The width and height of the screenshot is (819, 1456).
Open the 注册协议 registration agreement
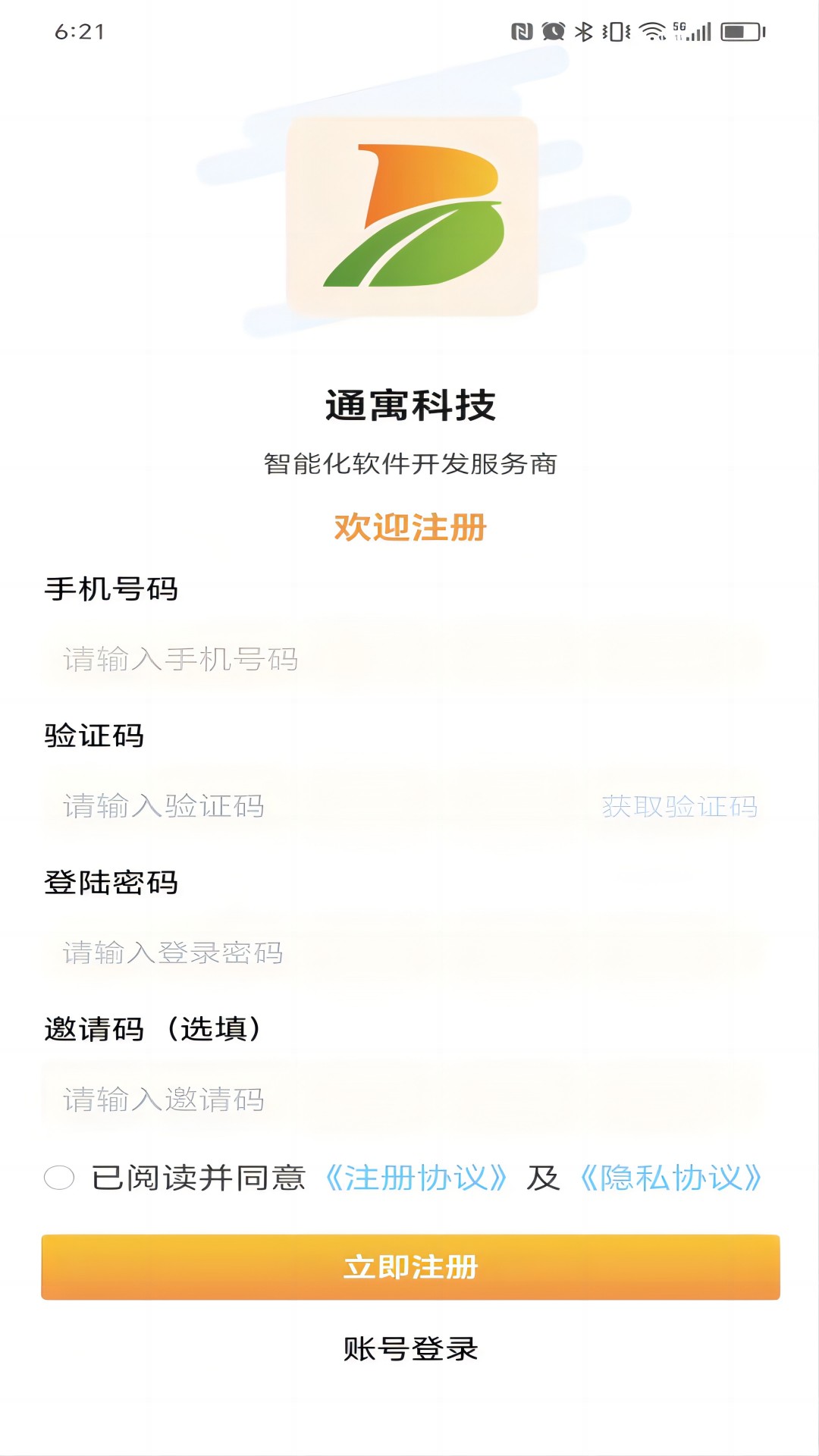point(416,1178)
